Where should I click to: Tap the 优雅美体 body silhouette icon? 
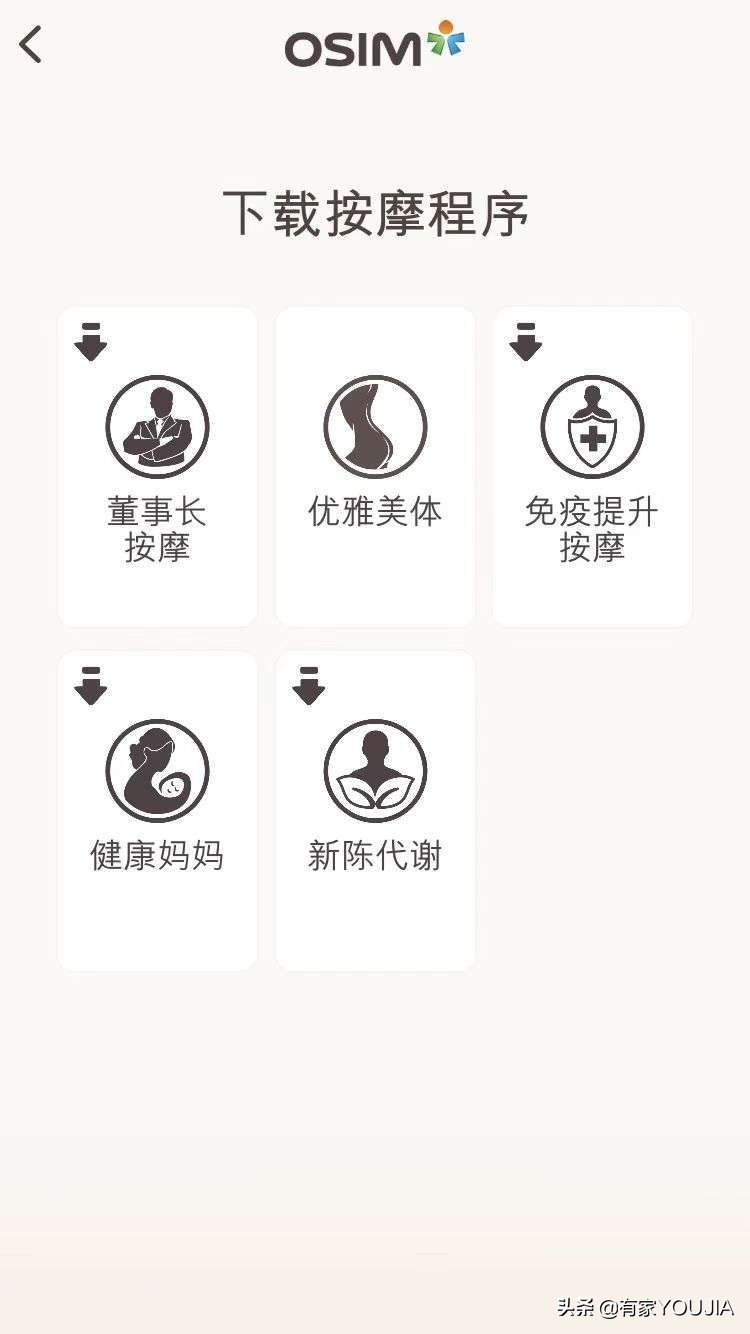coord(375,425)
